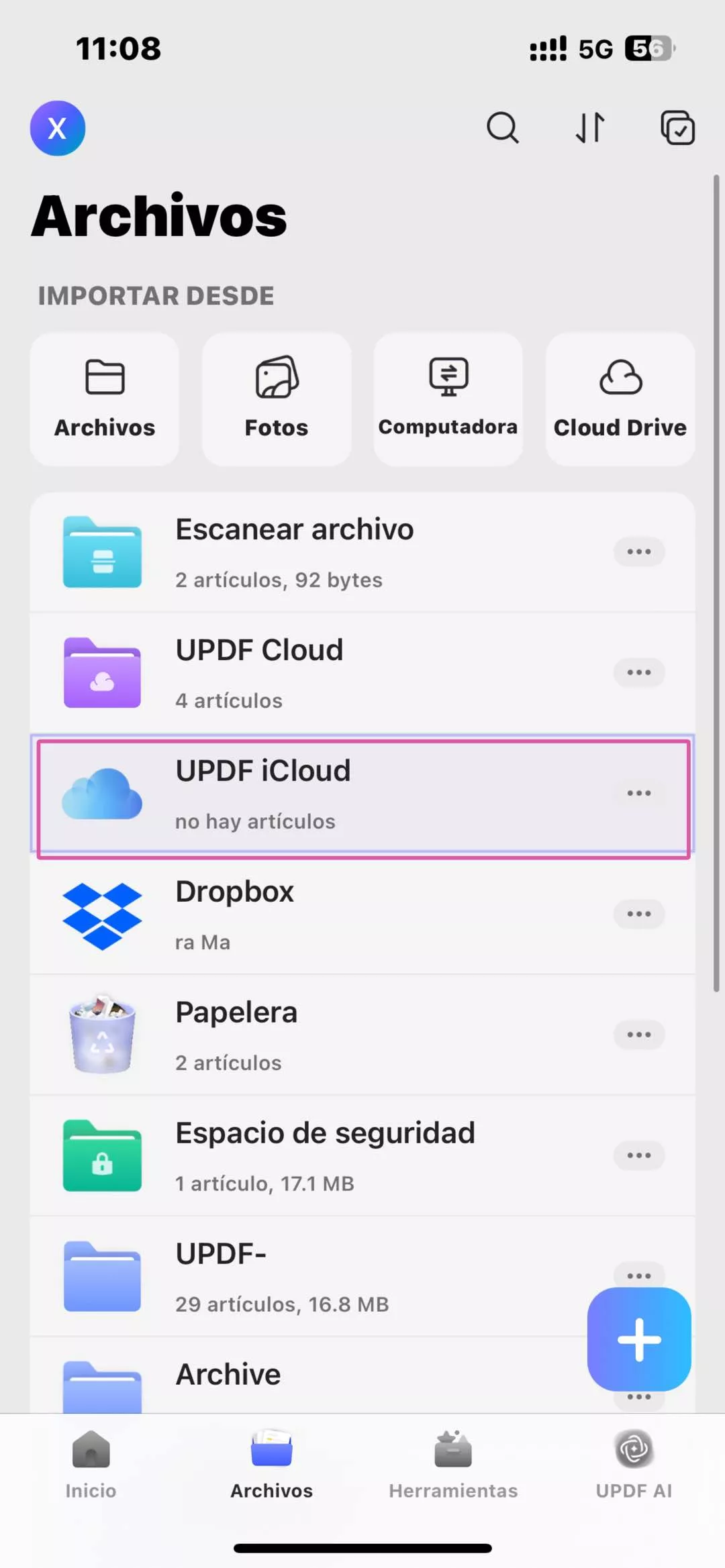Image resolution: width=725 pixels, height=1568 pixels.
Task: Show more options for Escanear archivo
Action: [639, 552]
